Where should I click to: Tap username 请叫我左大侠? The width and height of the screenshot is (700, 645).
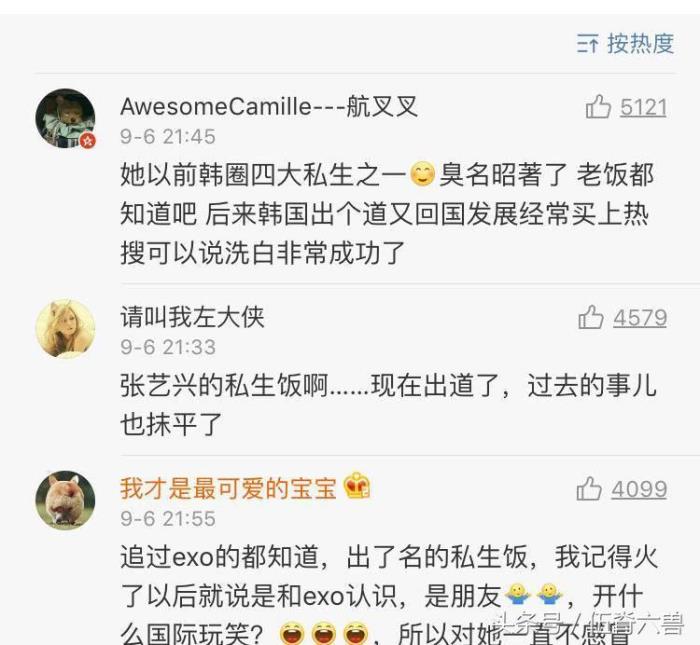tap(193, 317)
